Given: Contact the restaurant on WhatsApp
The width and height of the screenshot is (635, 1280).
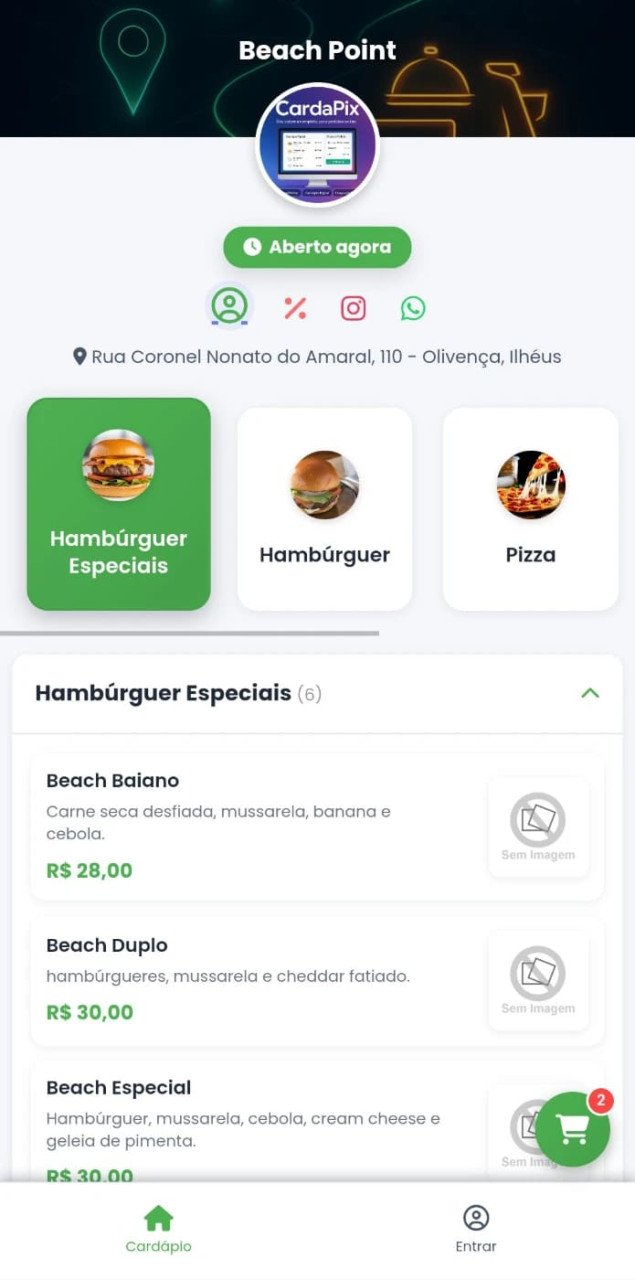Looking at the screenshot, I should pos(413,308).
